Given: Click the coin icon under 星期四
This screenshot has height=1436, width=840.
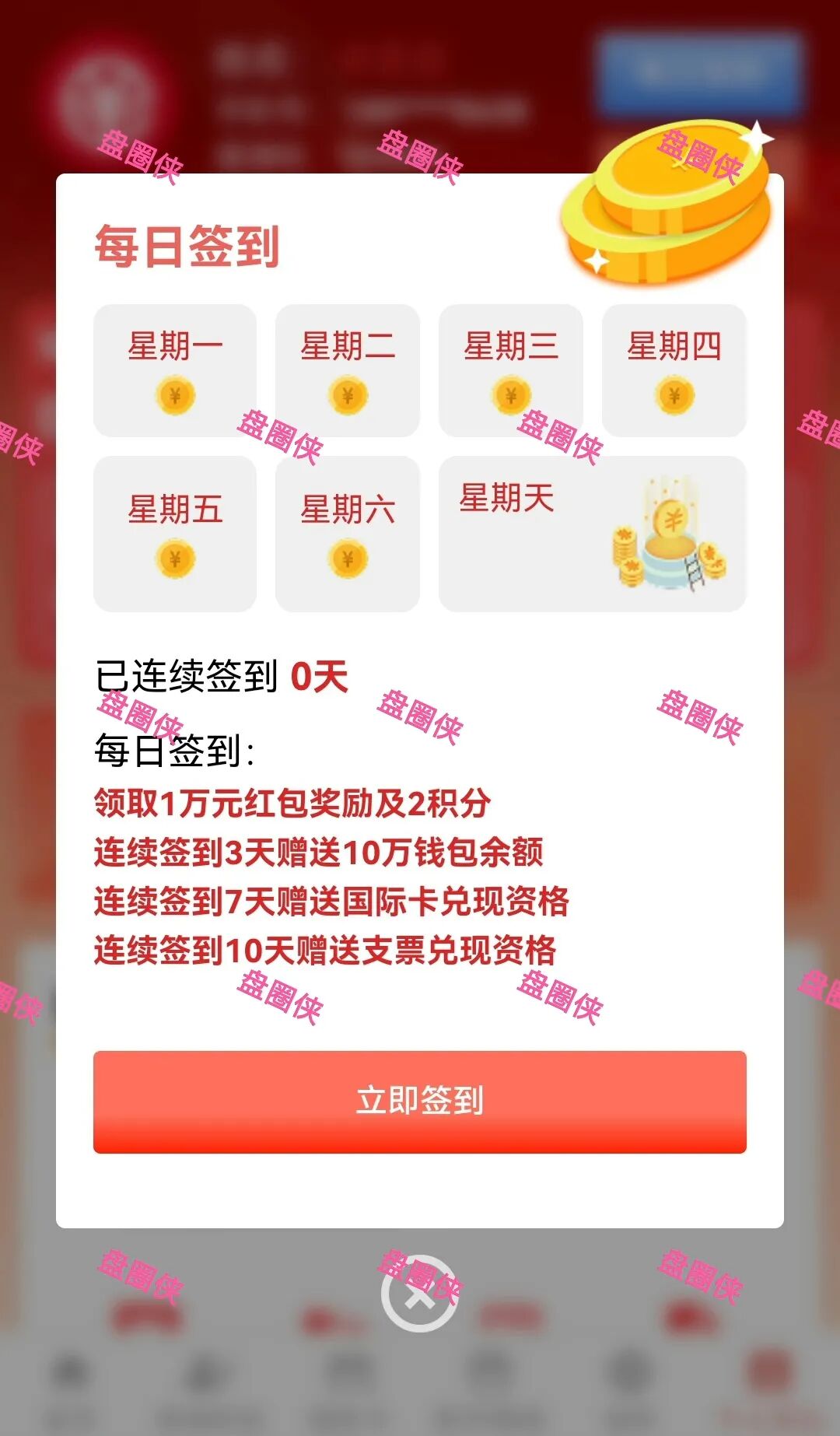Looking at the screenshot, I should [x=675, y=396].
